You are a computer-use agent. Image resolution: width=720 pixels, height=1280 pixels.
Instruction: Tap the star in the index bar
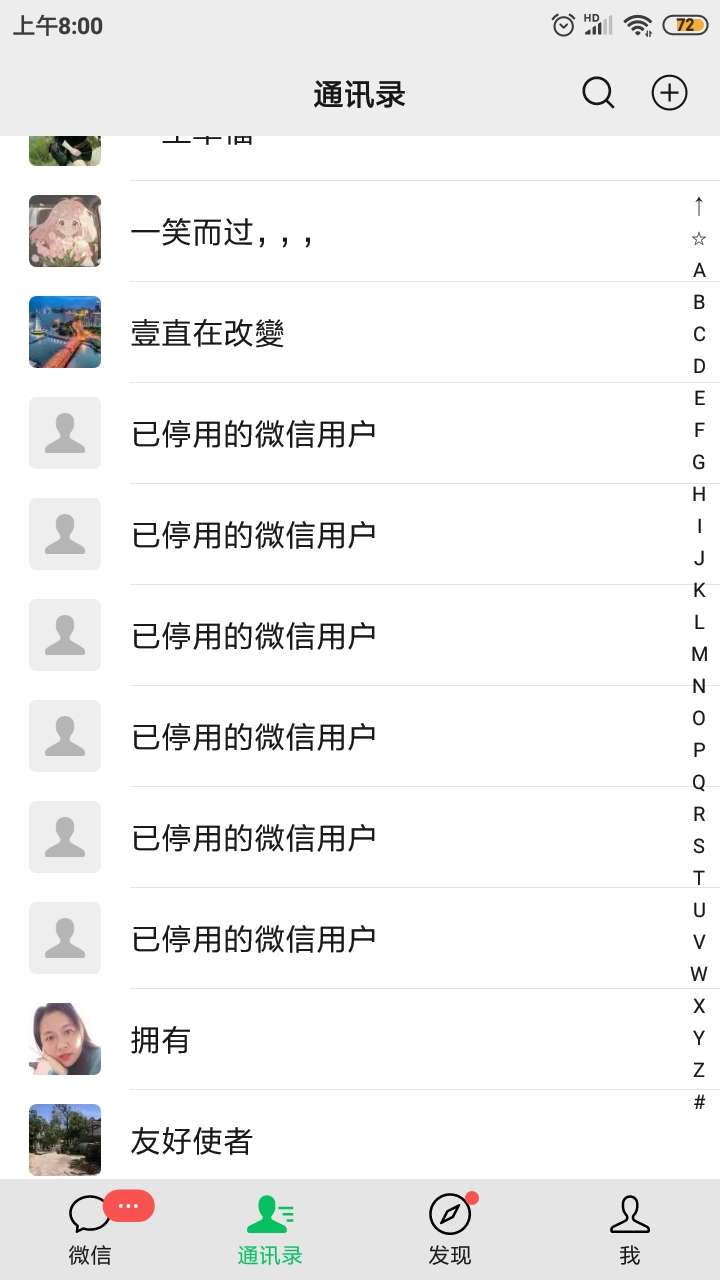(x=699, y=238)
